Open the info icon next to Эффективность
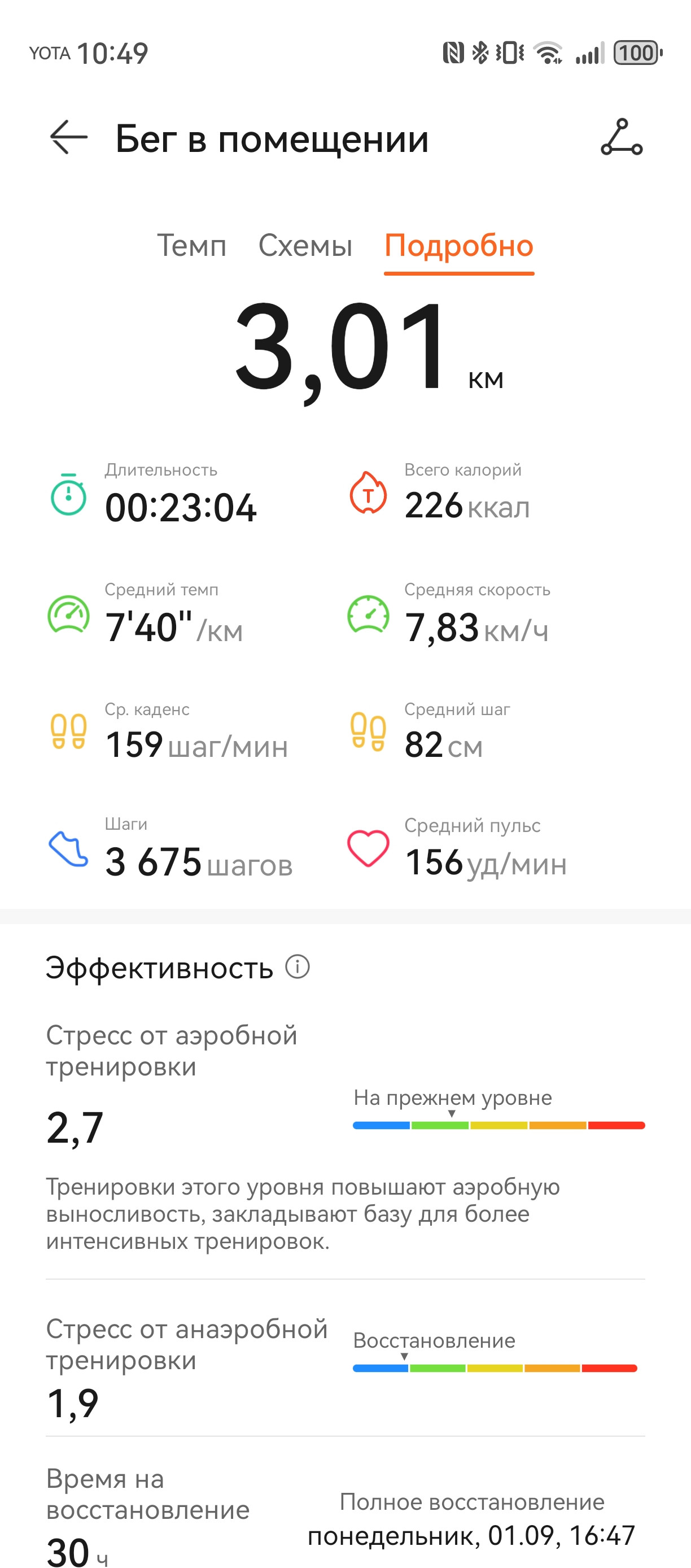 [x=298, y=966]
